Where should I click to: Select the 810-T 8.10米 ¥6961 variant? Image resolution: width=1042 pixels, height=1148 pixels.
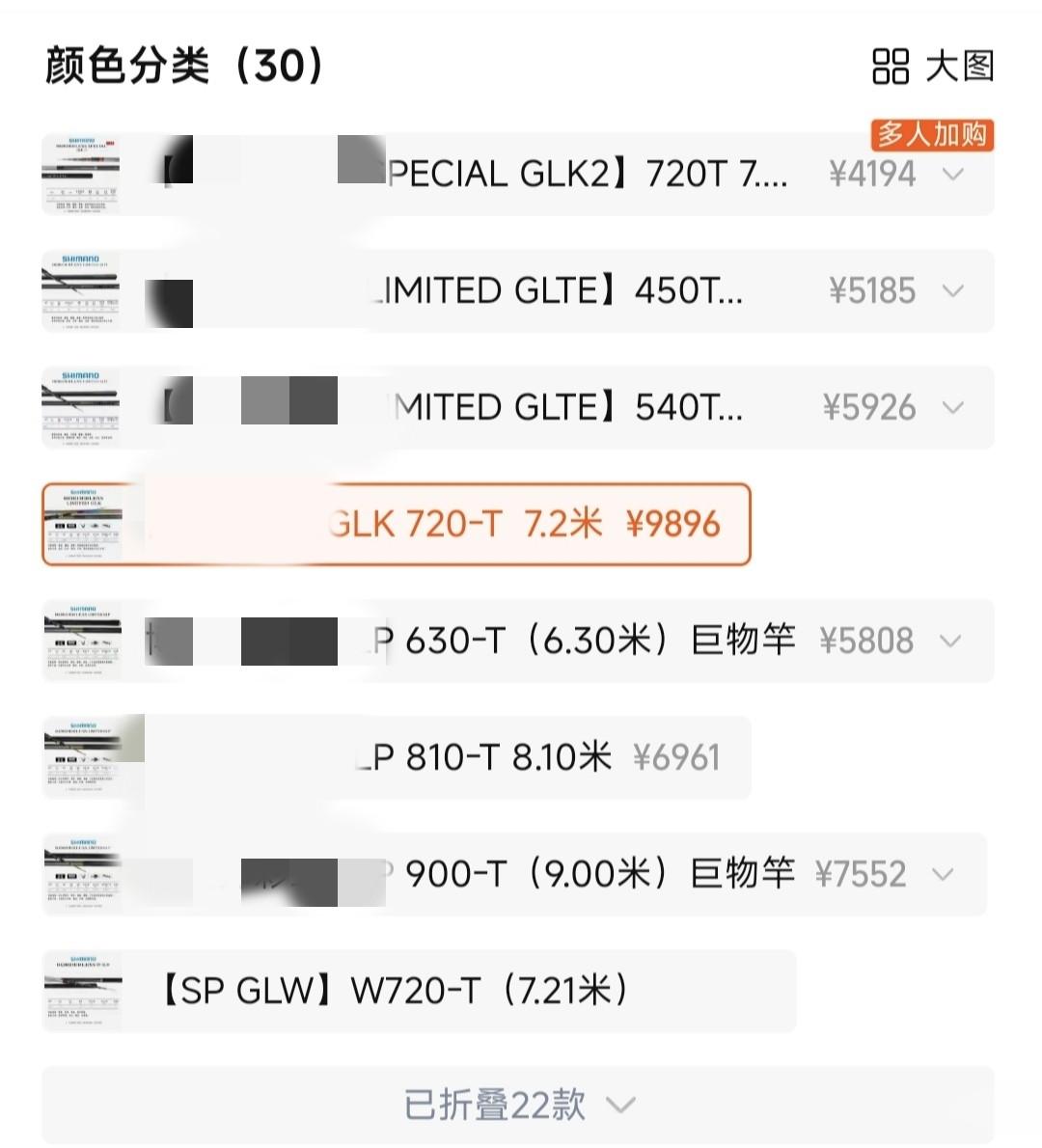coord(397,757)
